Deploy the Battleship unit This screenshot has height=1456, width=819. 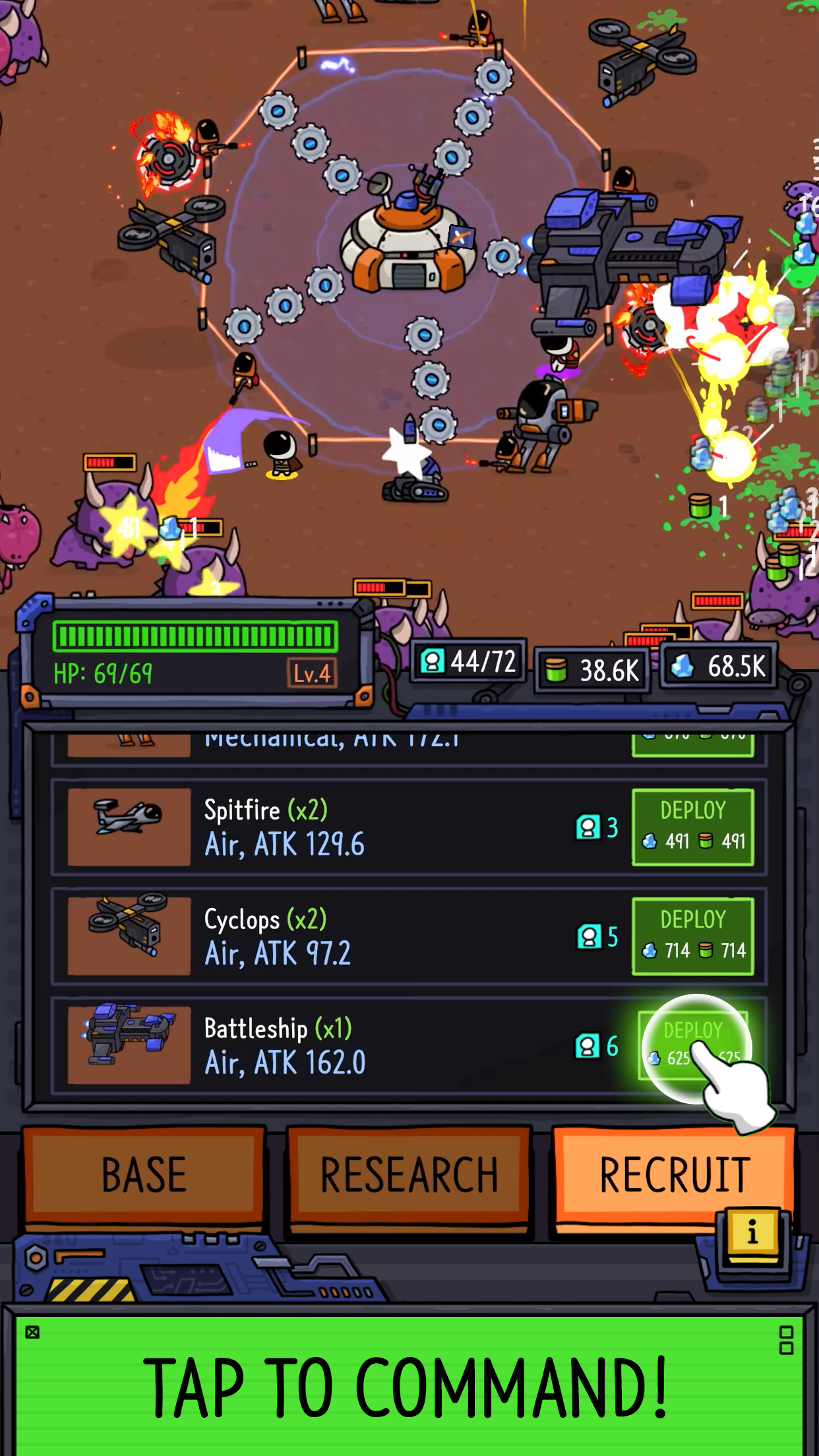[x=692, y=1045]
